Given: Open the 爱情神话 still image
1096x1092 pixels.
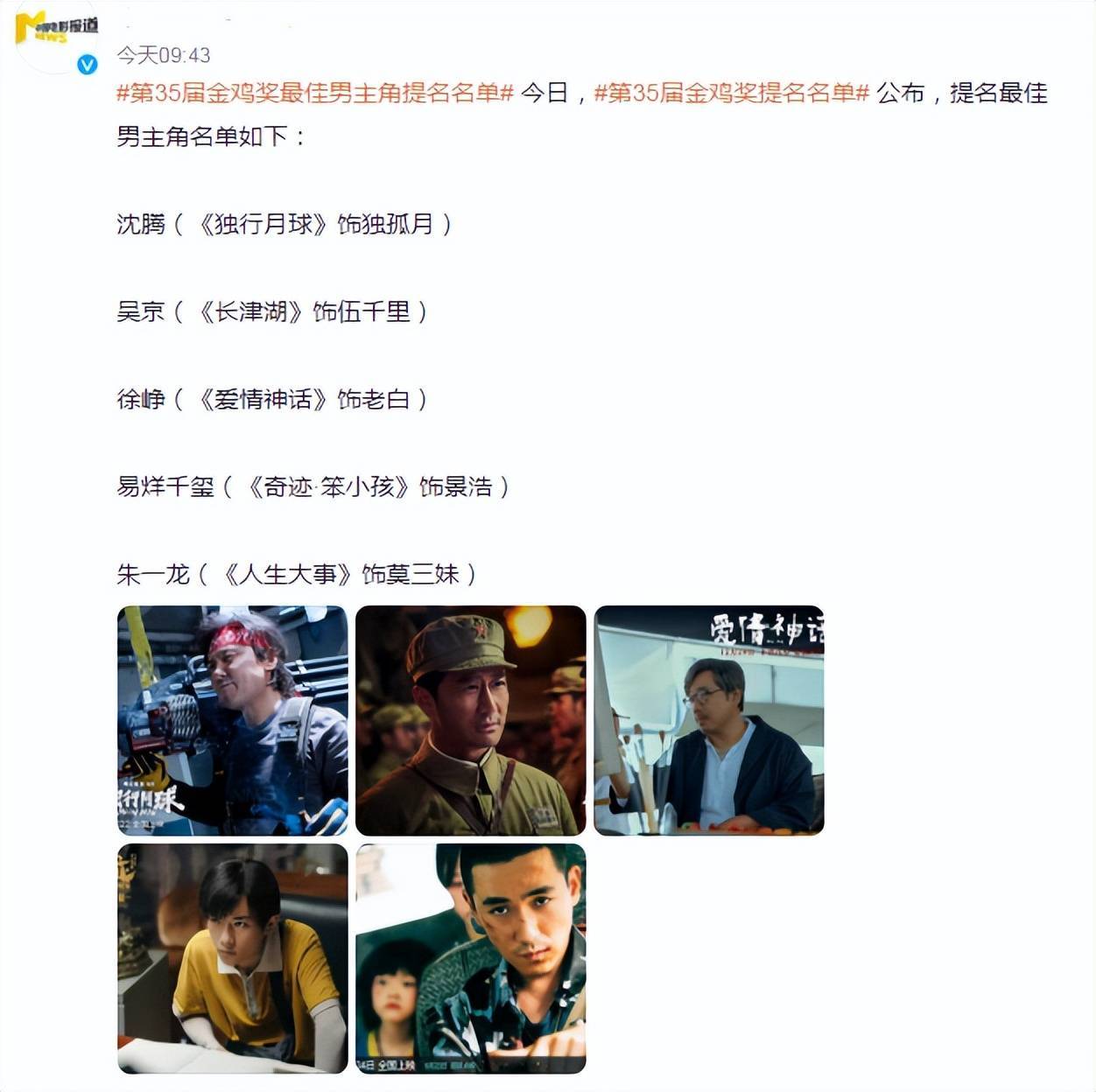Looking at the screenshot, I should (709, 720).
